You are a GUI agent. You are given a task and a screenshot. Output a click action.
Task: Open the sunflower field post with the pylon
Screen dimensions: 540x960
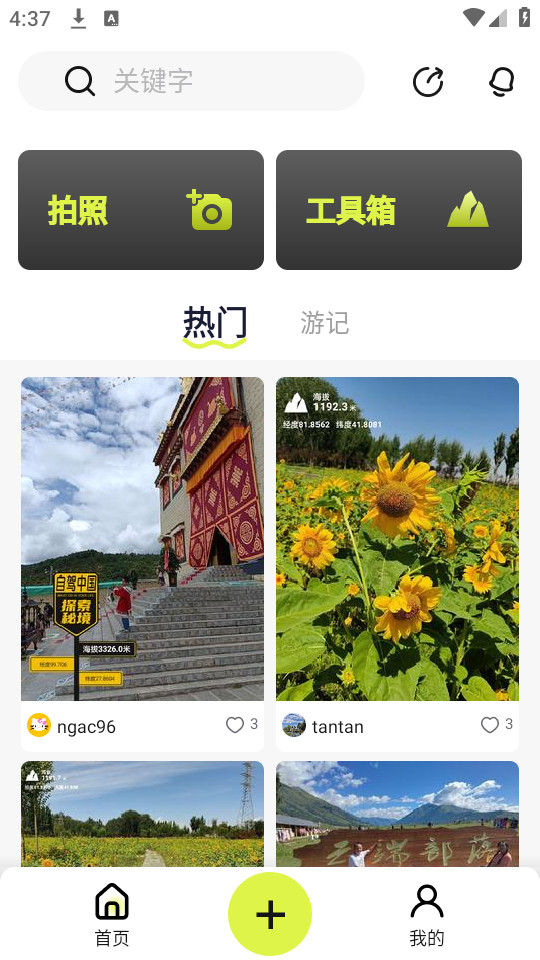click(143, 814)
